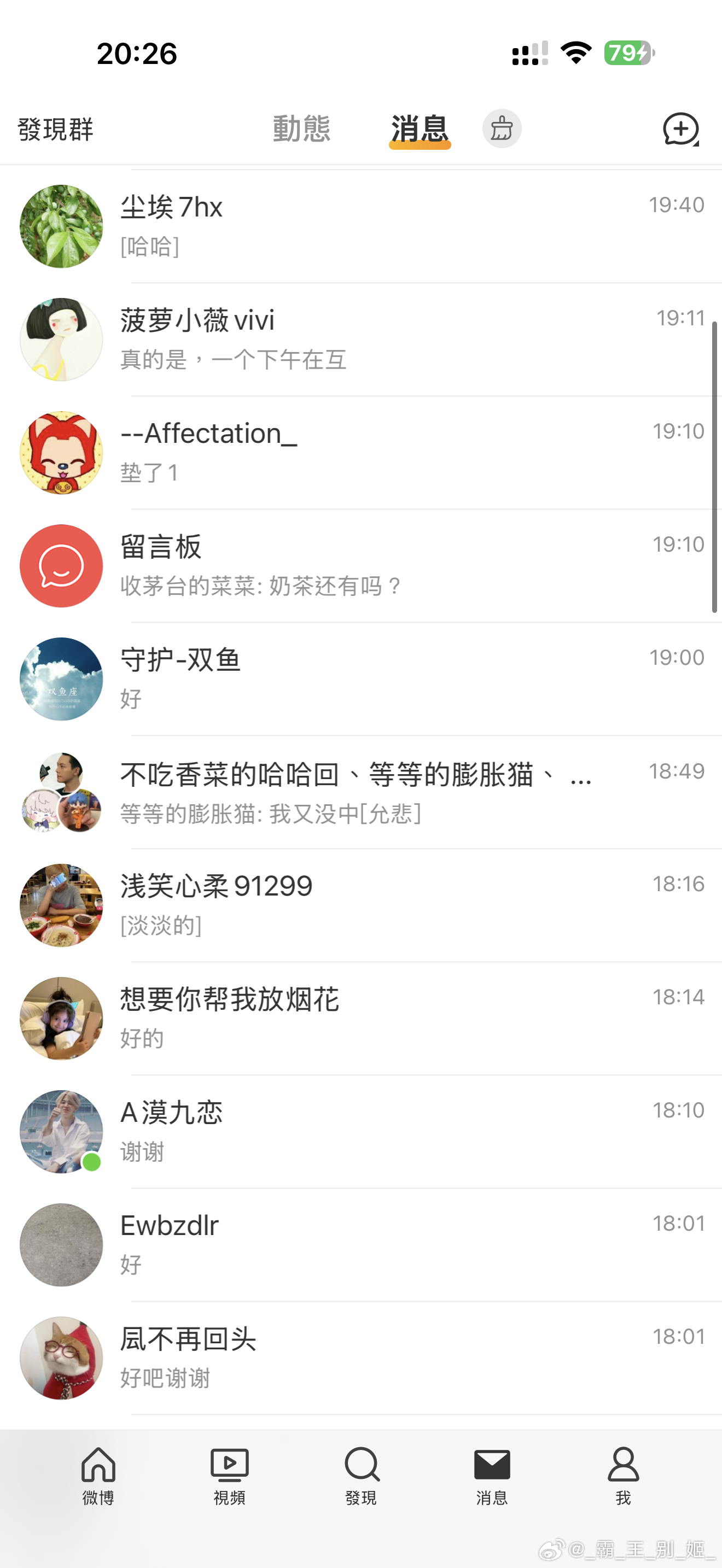Open the group chat with 不吃香菜的哈哈回
The width and height of the screenshot is (722, 1568).
coord(365,793)
